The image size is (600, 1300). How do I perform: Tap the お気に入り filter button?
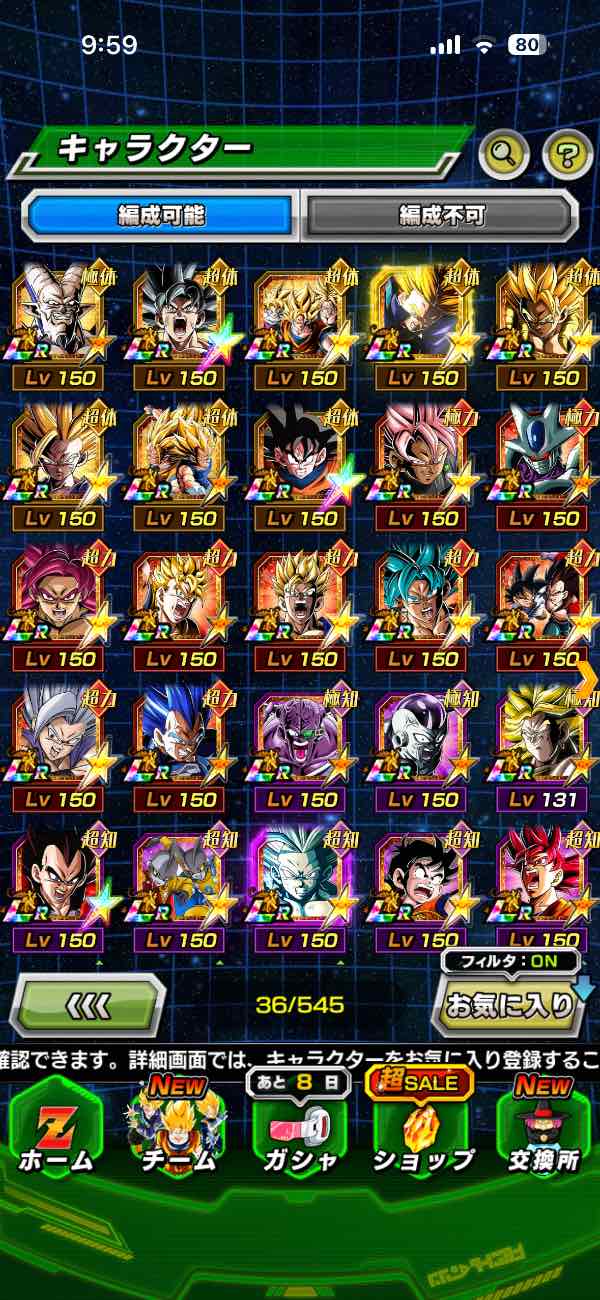point(510,1004)
